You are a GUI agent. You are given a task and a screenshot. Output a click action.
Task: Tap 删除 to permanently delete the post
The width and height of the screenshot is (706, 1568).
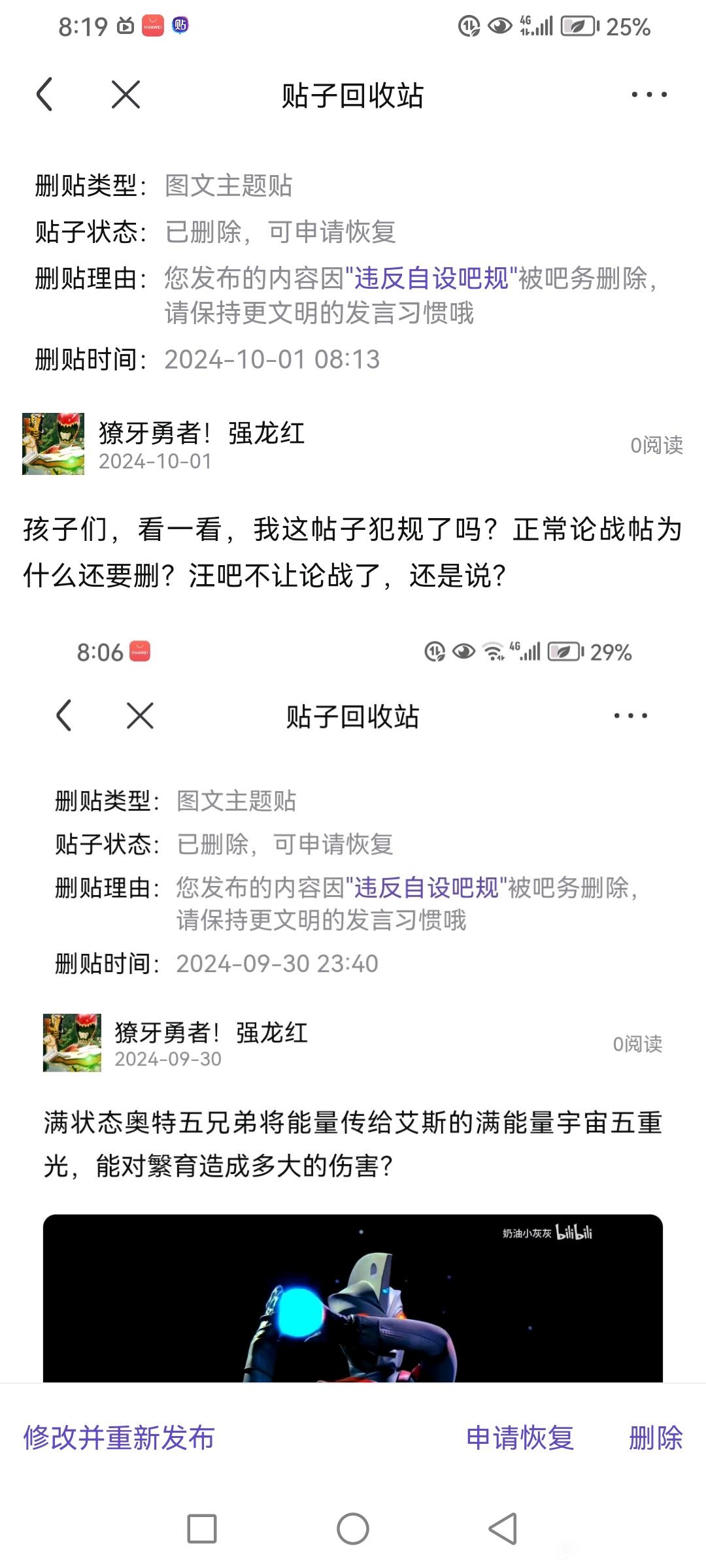[x=655, y=1438]
